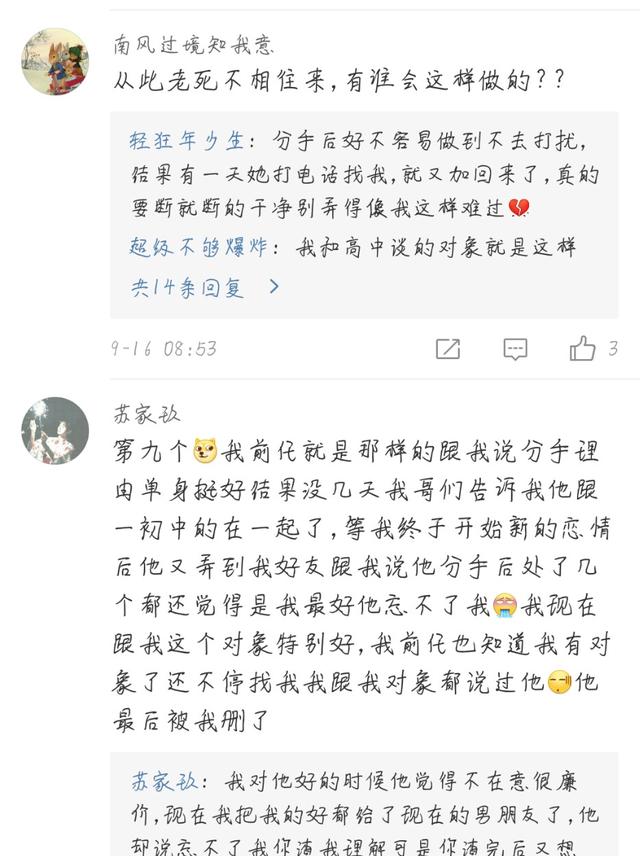Reply to the comment posted 9-16 08:53

(x=515, y=348)
